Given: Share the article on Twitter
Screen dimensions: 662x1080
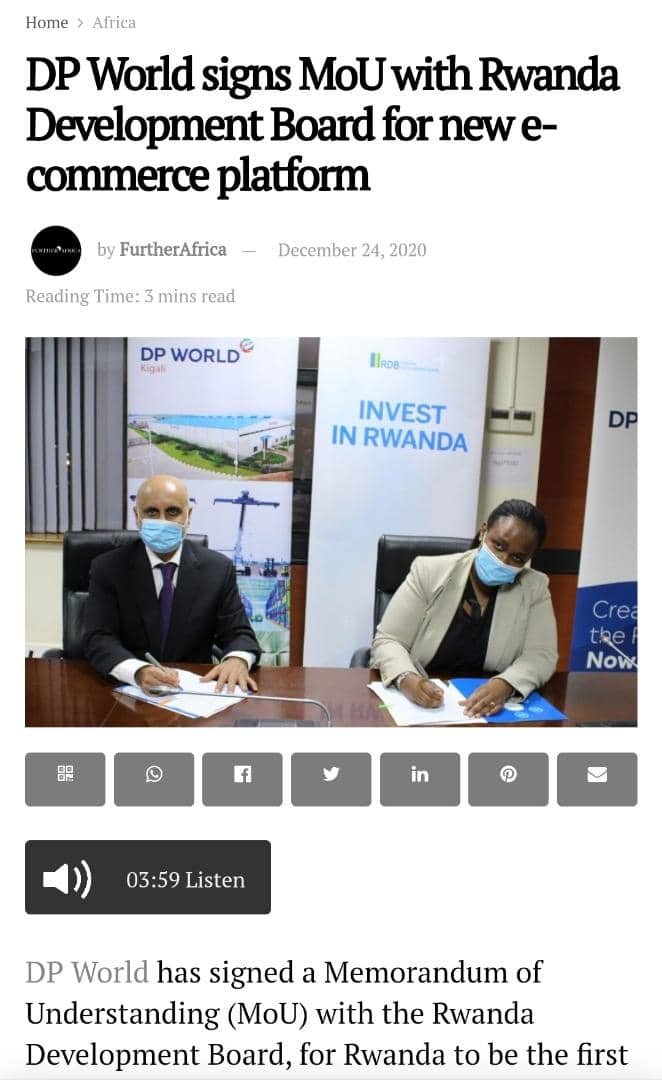Looking at the screenshot, I should point(331,779).
